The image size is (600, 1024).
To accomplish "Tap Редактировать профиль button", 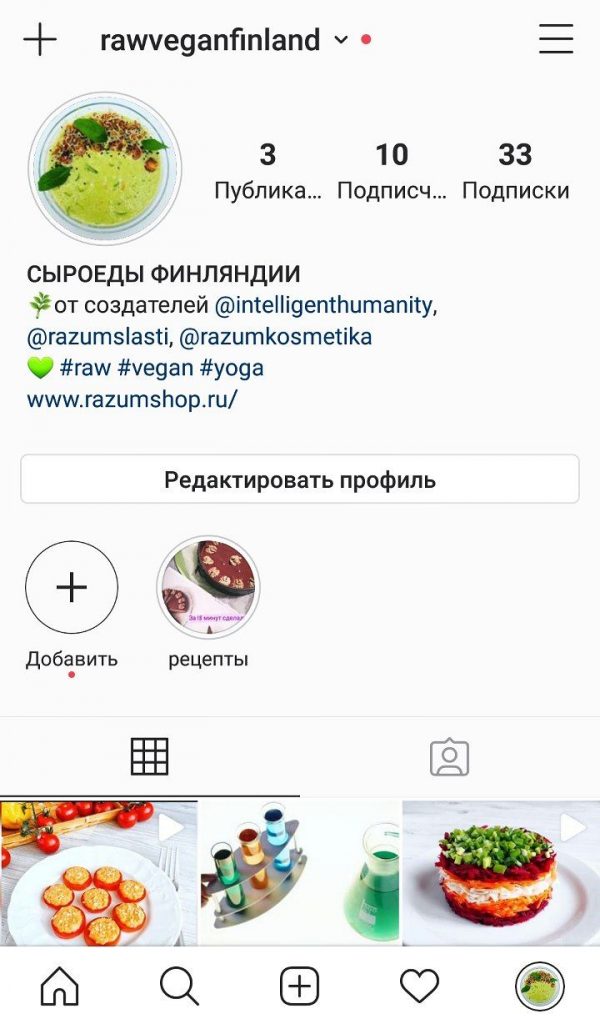I will pyautogui.click(x=300, y=480).
